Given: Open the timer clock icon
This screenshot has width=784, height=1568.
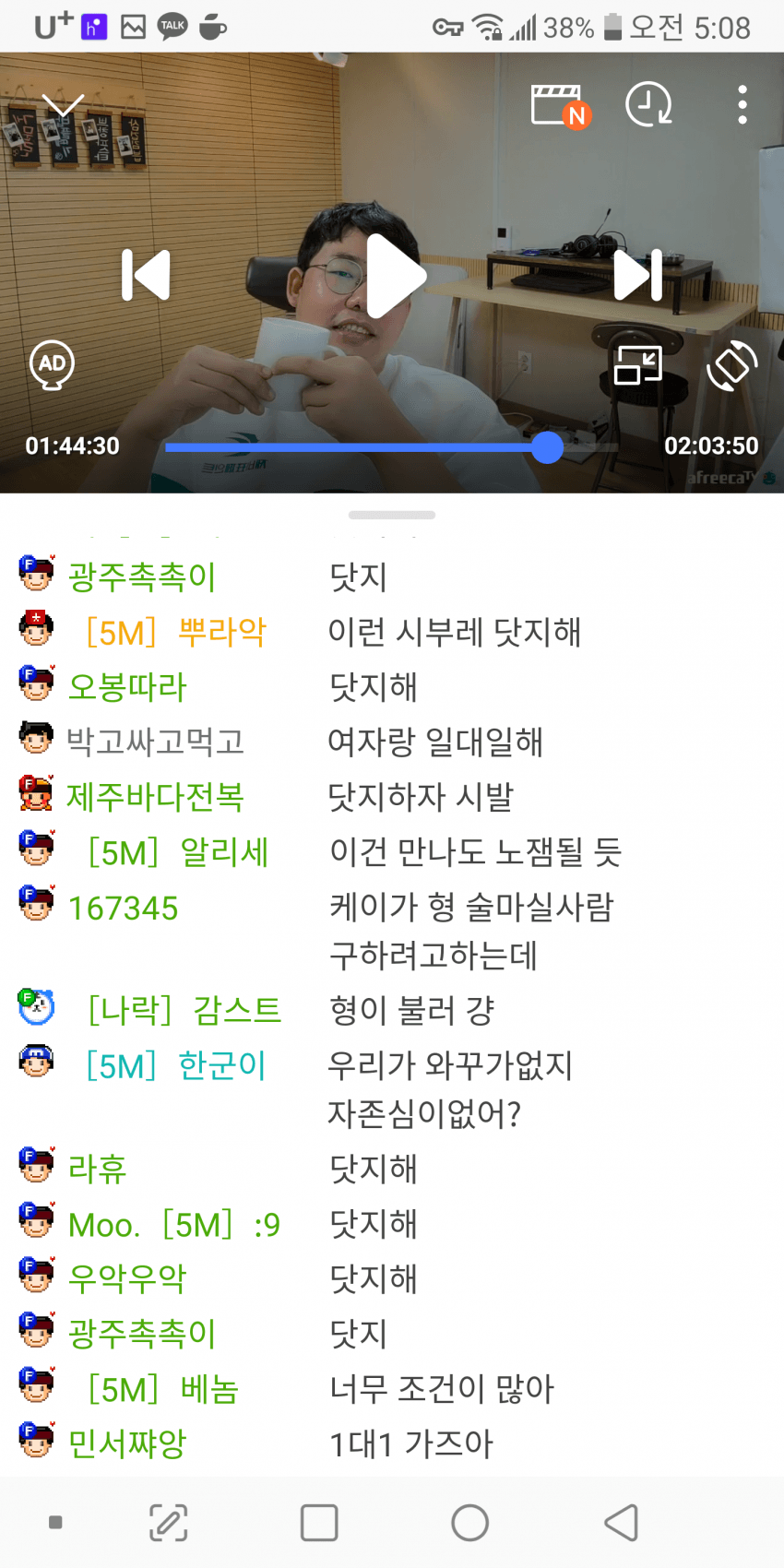Looking at the screenshot, I should tap(648, 105).
